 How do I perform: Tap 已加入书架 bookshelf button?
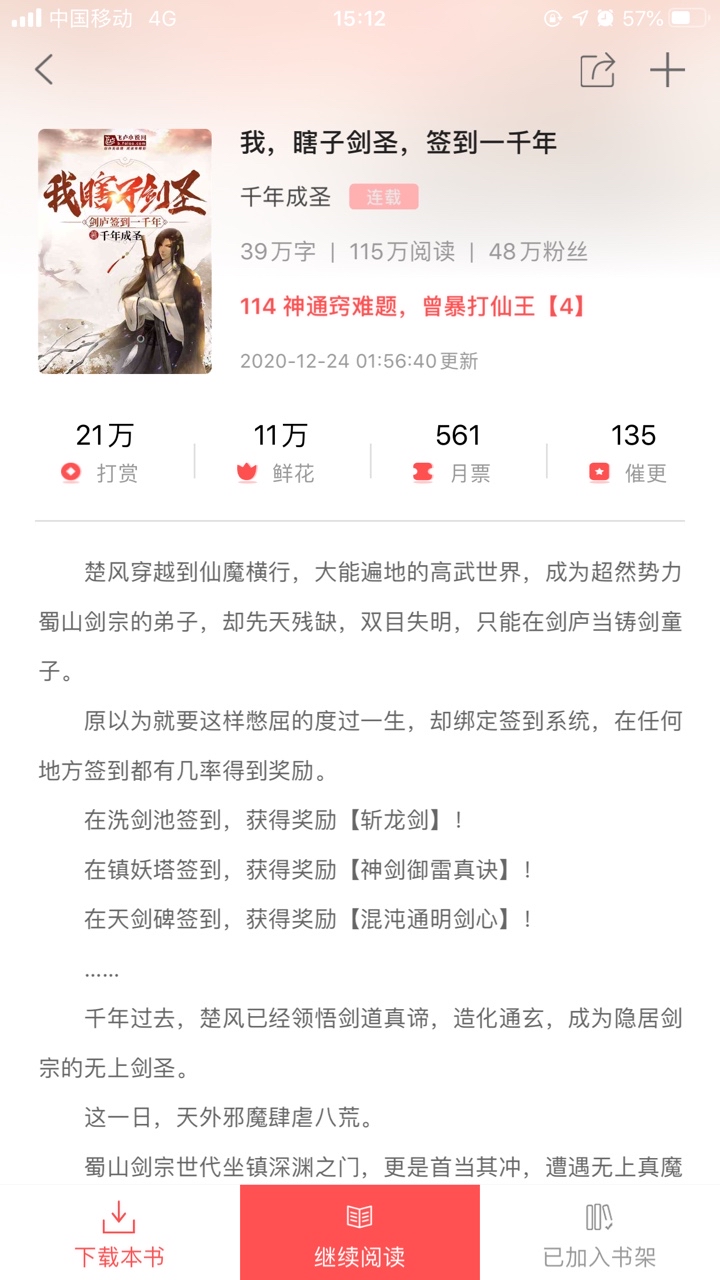pyautogui.click(x=599, y=1233)
